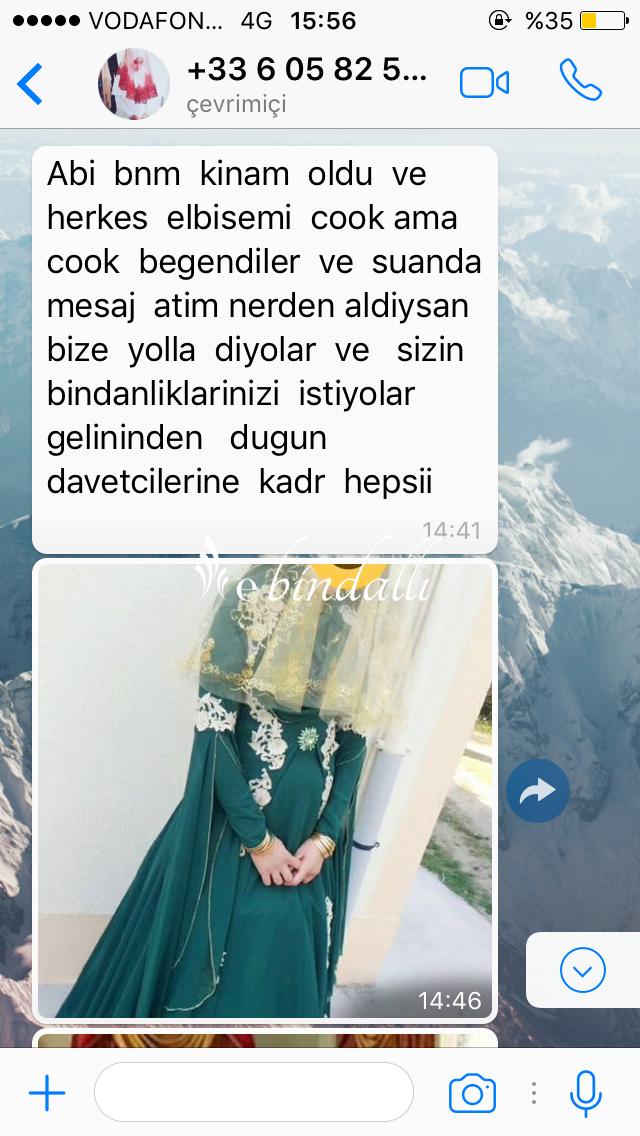Go back to the chat list
Viewport: 640px width, 1136px height.
click(30, 84)
